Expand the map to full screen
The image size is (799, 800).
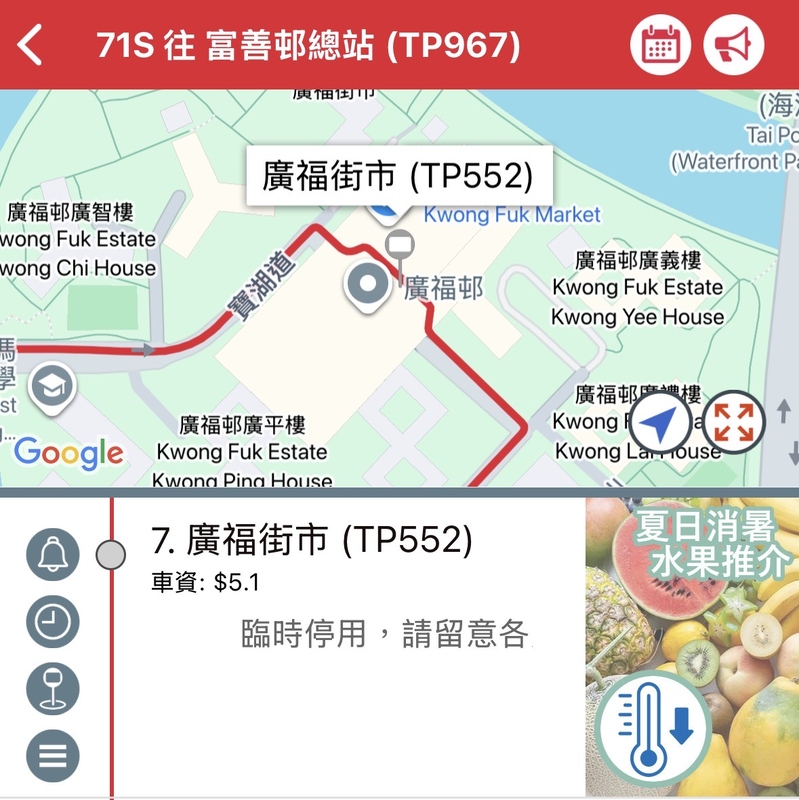point(734,424)
